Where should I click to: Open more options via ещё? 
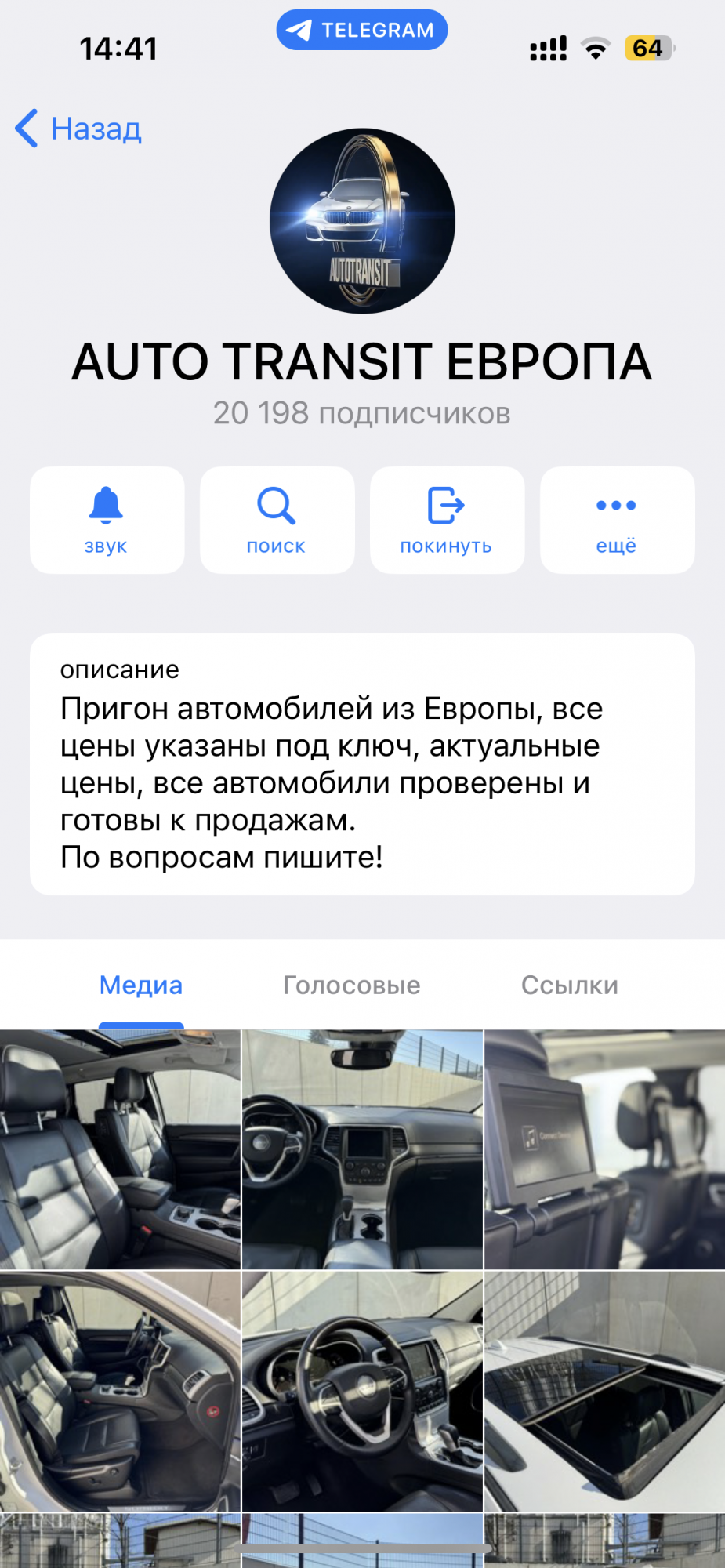coord(617,520)
